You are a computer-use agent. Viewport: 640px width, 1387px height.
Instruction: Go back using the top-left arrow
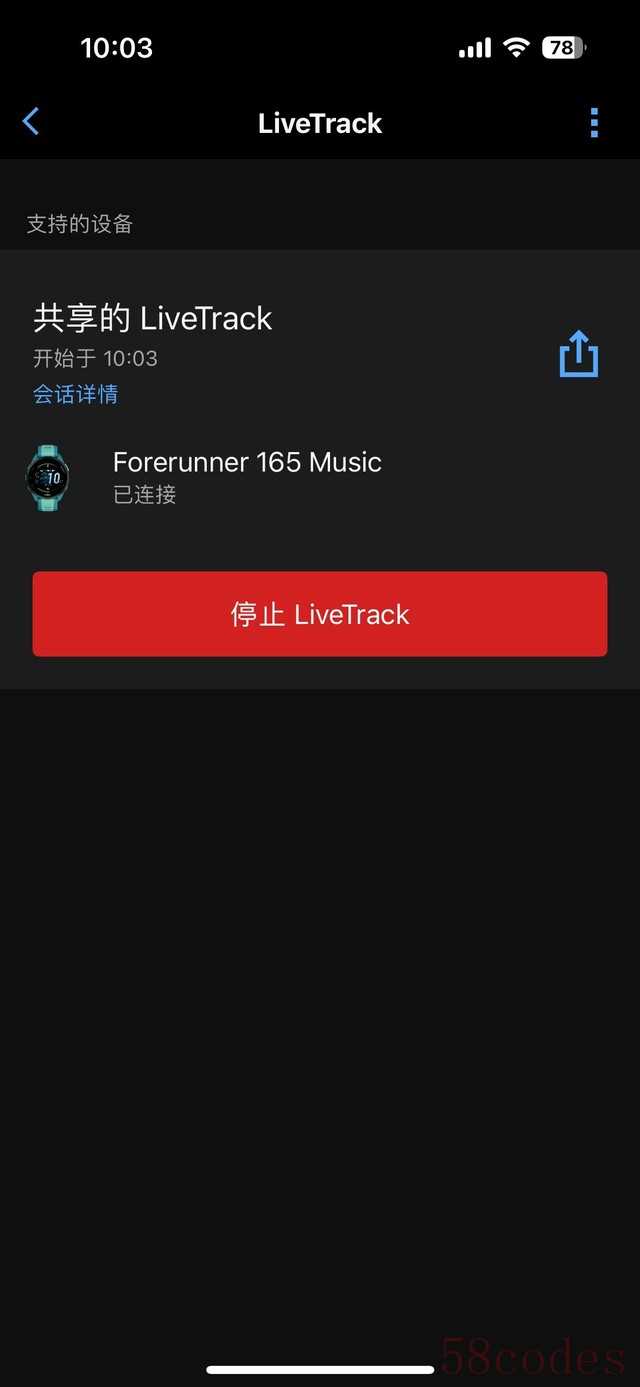[31, 122]
